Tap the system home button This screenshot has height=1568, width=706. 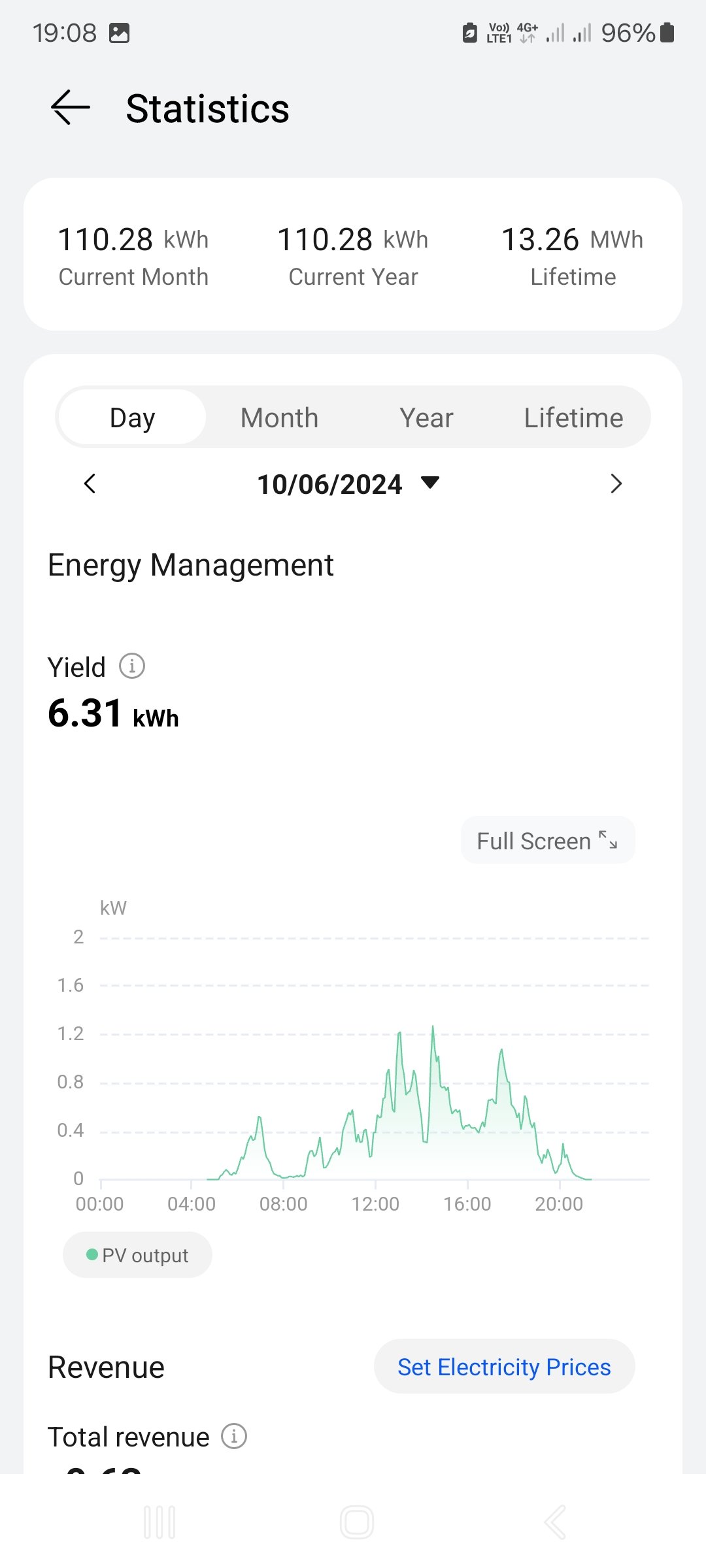[357, 1522]
